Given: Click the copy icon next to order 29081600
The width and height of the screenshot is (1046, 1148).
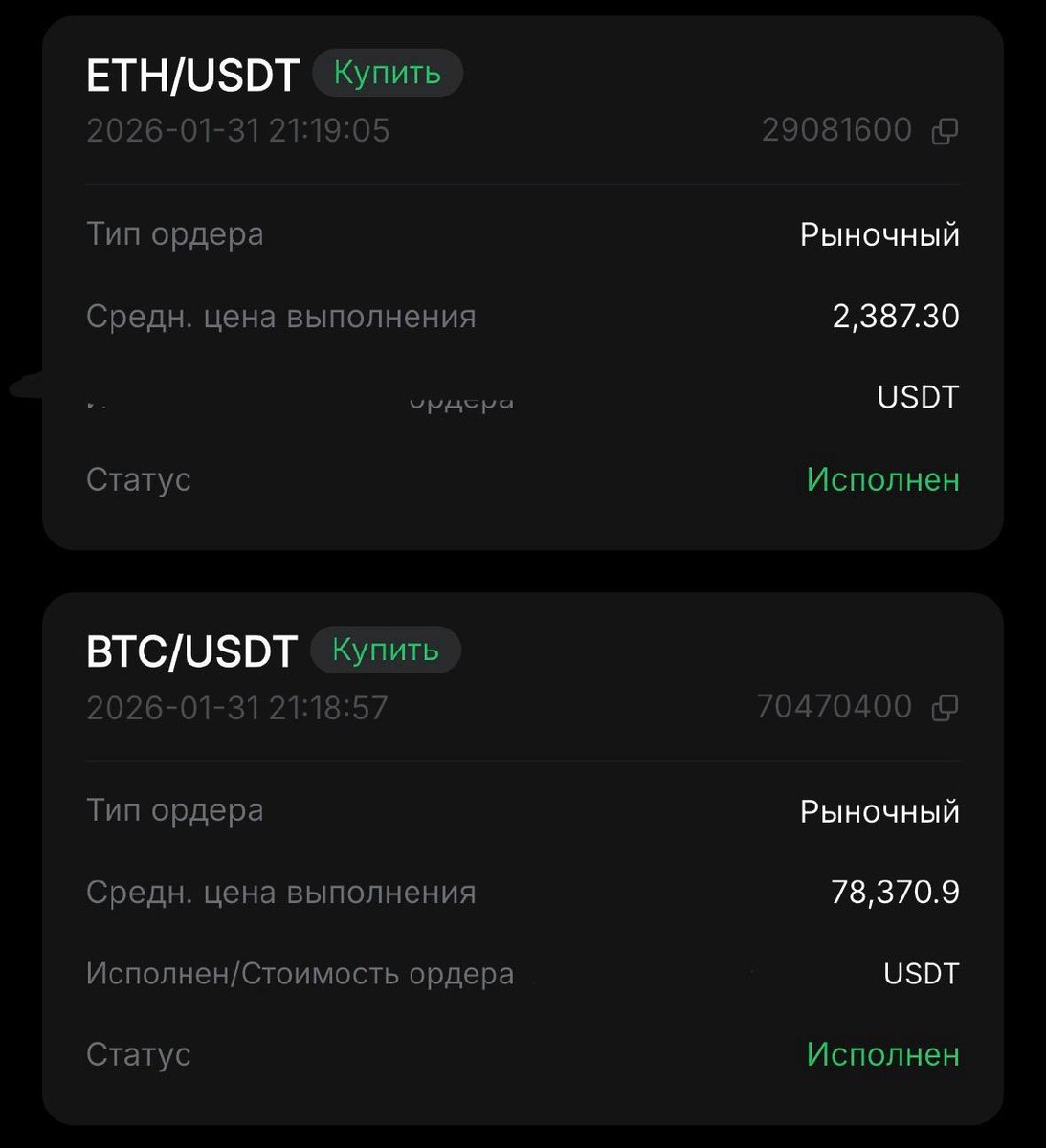Looking at the screenshot, I should coord(946,130).
